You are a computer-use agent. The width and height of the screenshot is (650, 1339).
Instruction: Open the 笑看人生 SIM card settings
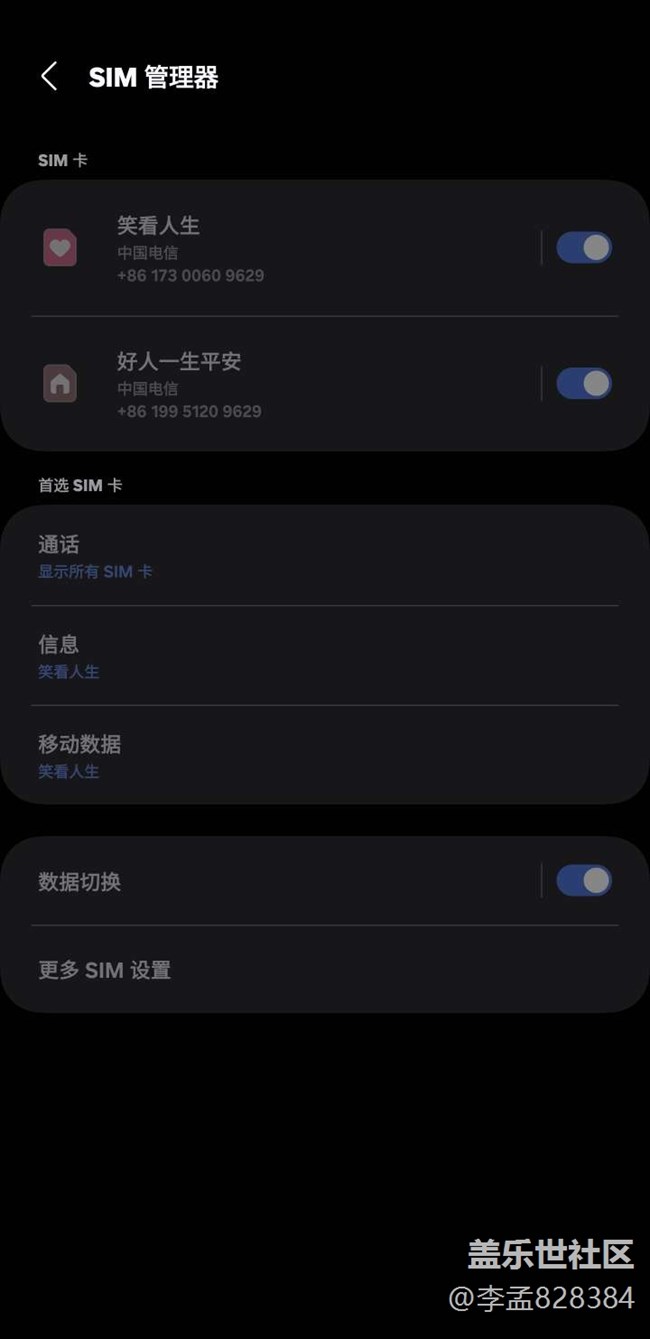coord(270,248)
